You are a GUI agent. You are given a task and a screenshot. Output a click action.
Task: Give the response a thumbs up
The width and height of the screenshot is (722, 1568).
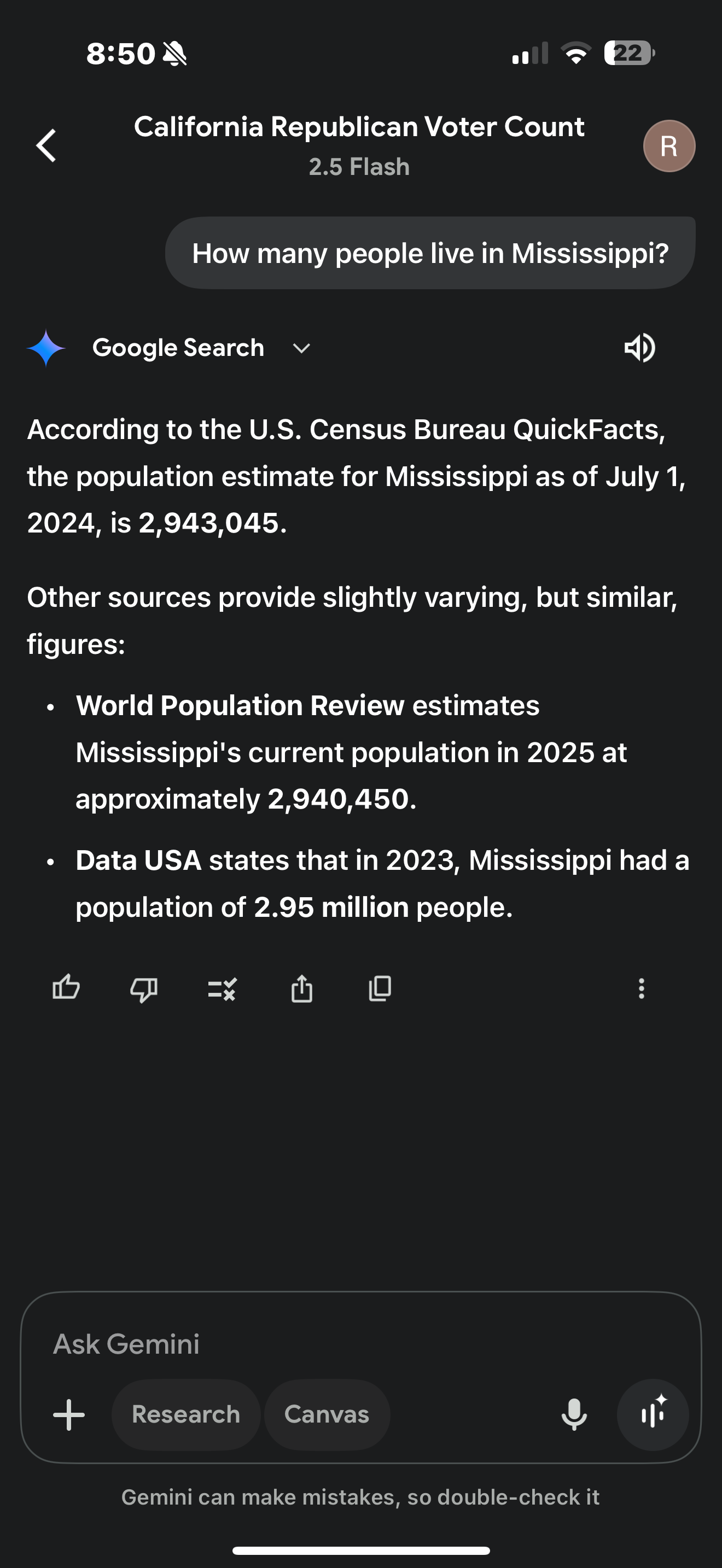(66, 987)
